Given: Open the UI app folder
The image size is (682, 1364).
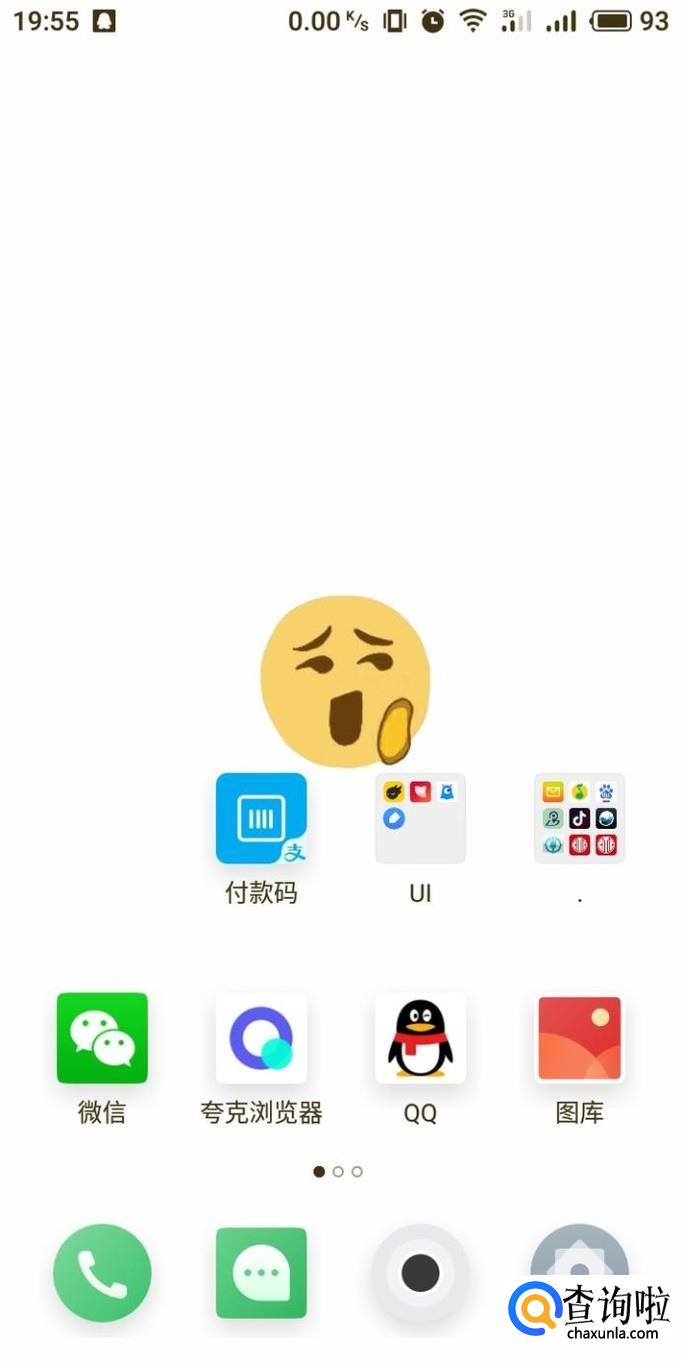Looking at the screenshot, I should pos(420,818).
